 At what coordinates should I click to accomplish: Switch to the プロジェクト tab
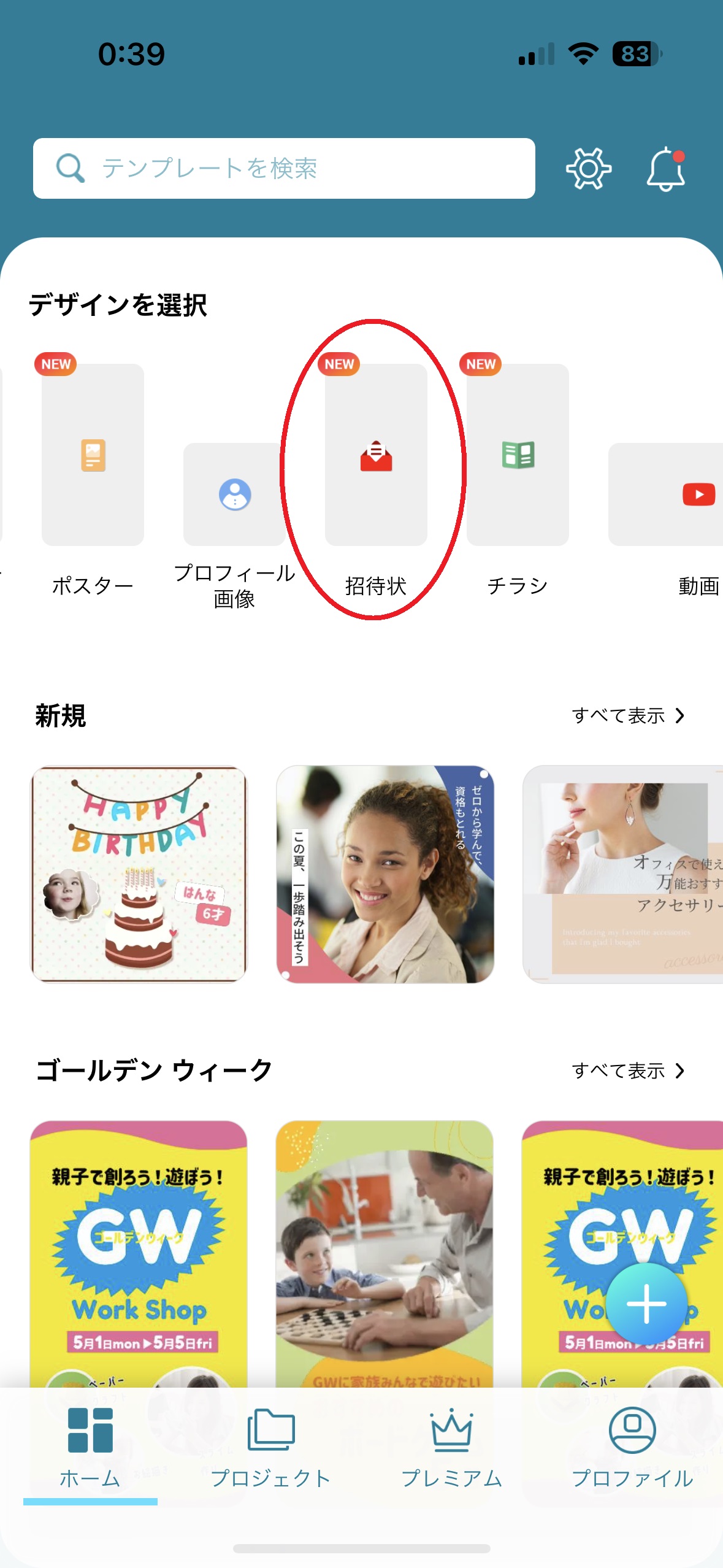[x=270, y=1448]
